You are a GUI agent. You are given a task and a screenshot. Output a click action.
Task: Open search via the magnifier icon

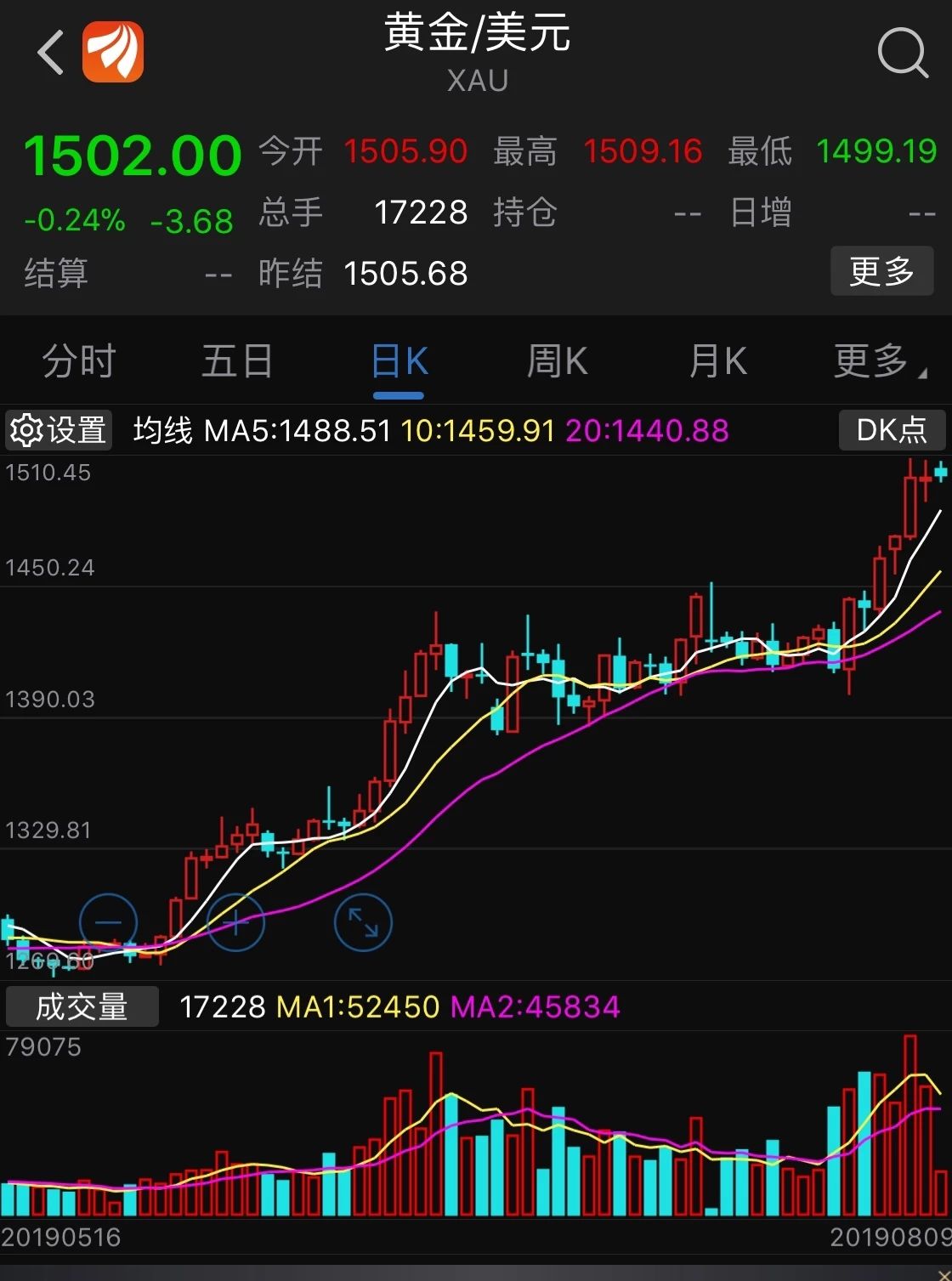(904, 53)
